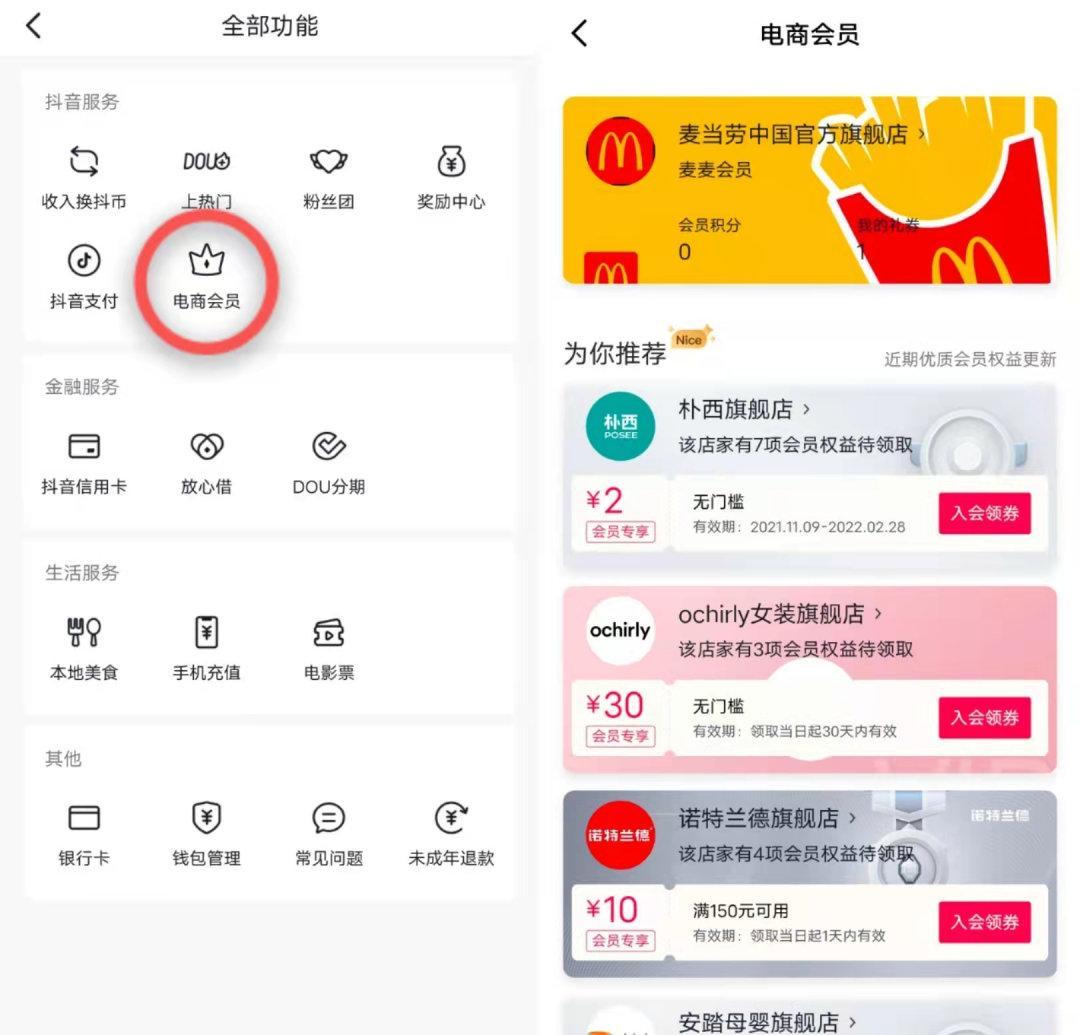
Task: Open 钱包管理
Action: click(x=206, y=833)
